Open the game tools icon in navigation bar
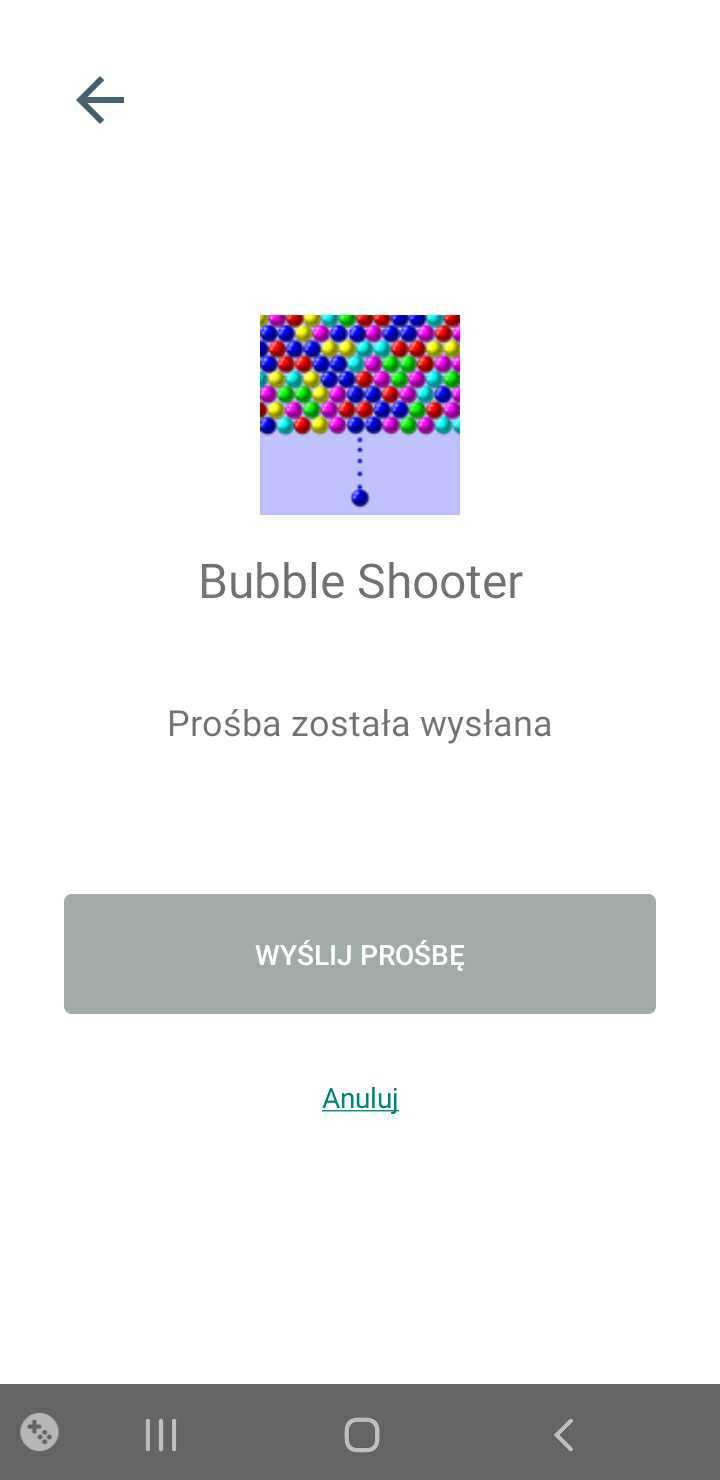Viewport: 720px width, 1480px height. tap(40, 1432)
